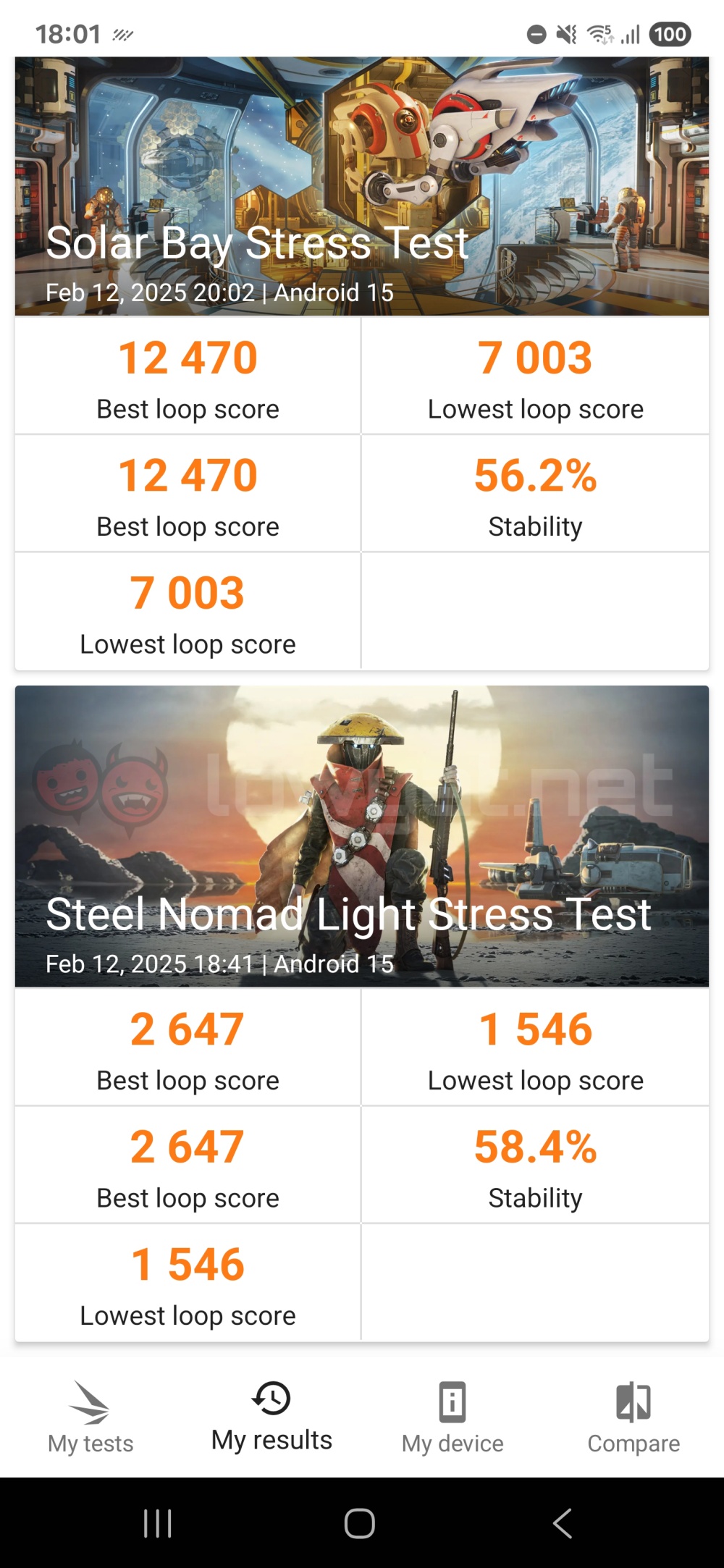The width and height of the screenshot is (724, 1568).
Task: Select the My results tab
Action: click(x=271, y=1417)
